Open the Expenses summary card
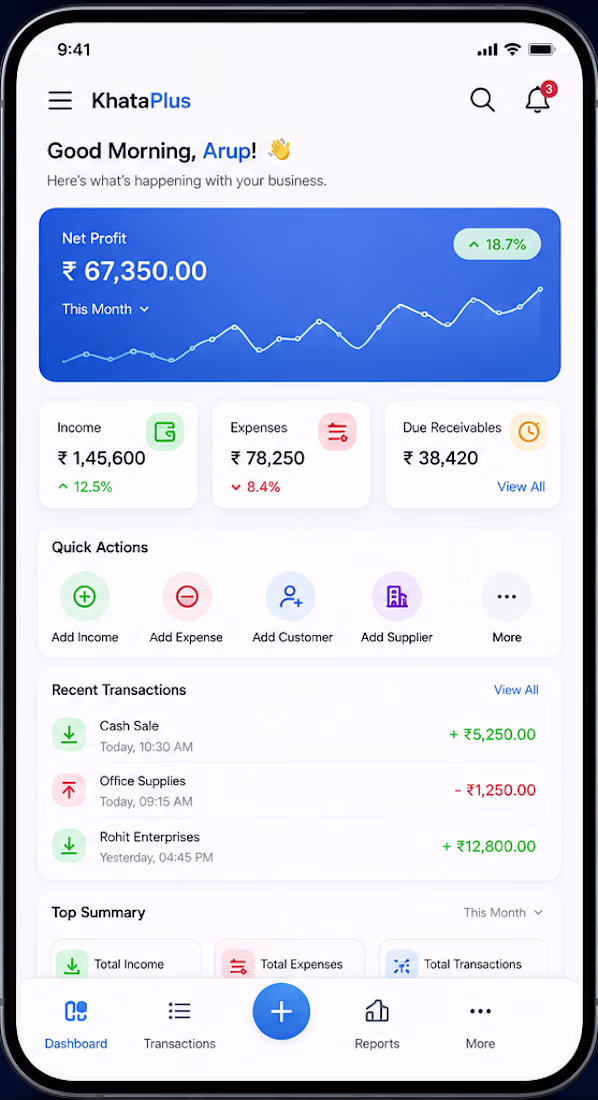The height and width of the screenshot is (1100, 598). (291, 455)
